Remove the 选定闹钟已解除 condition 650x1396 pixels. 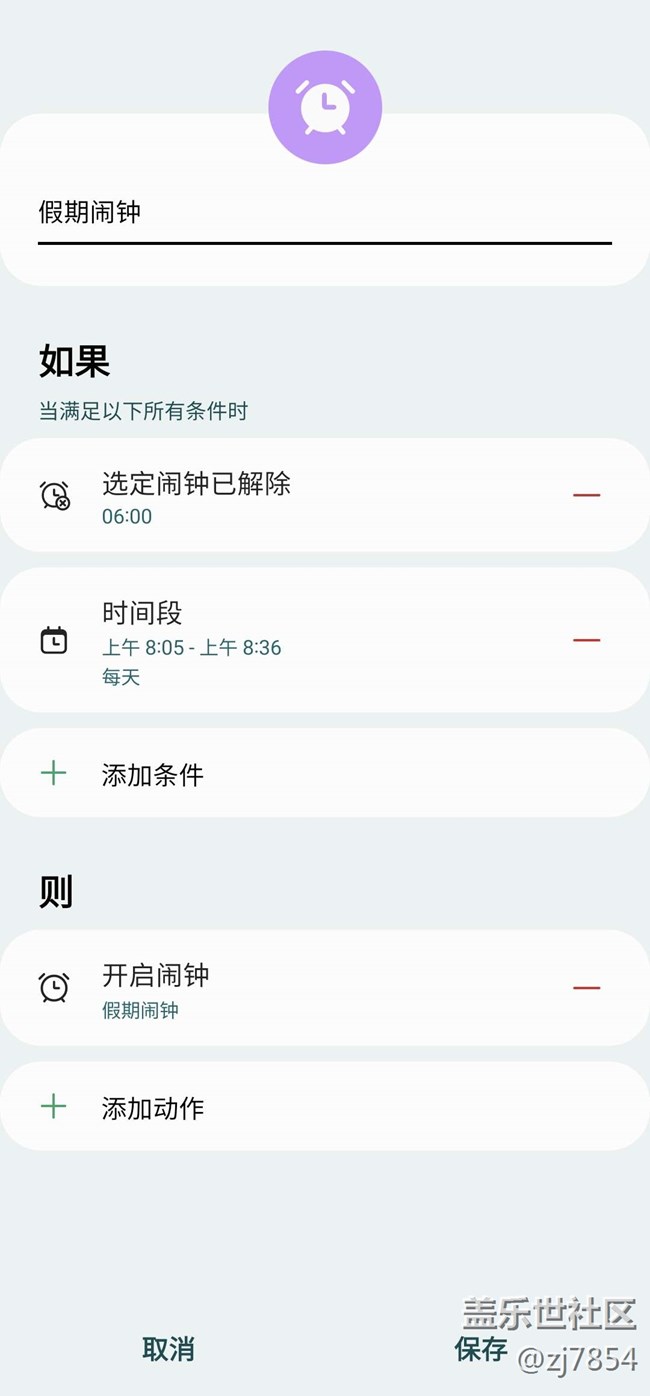point(586,495)
